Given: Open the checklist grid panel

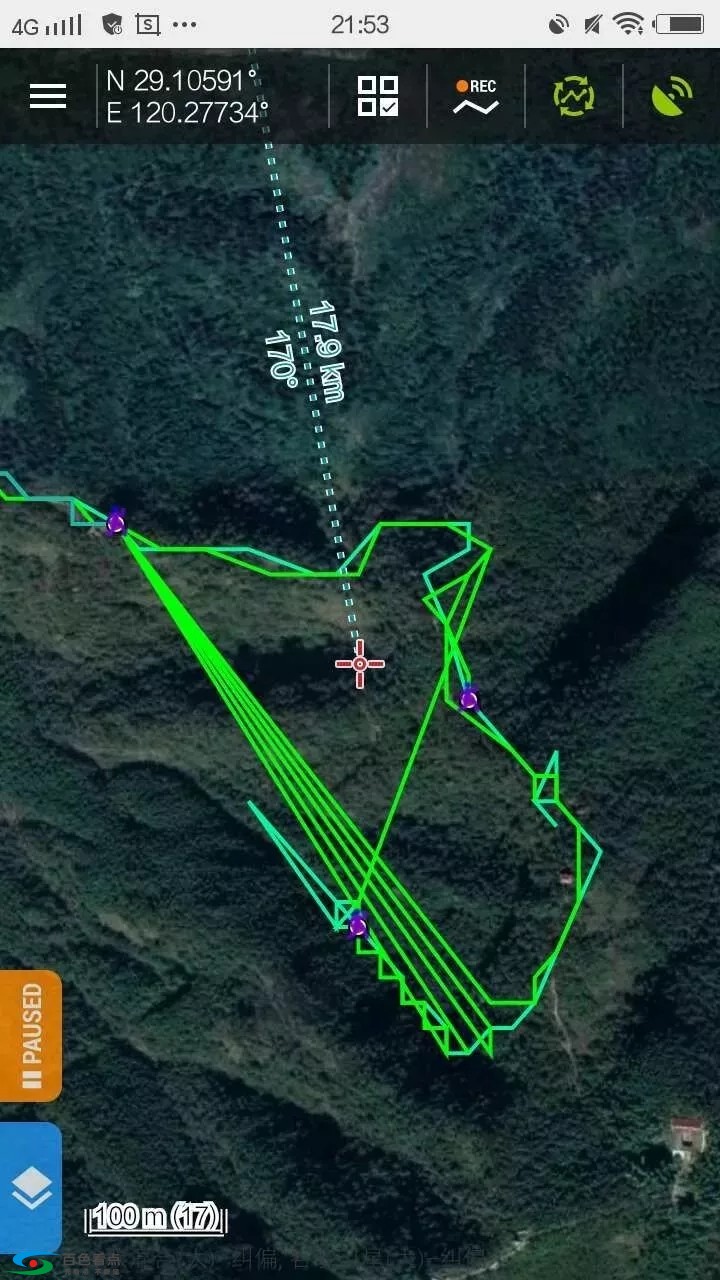Looking at the screenshot, I should (x=378, y=96).
